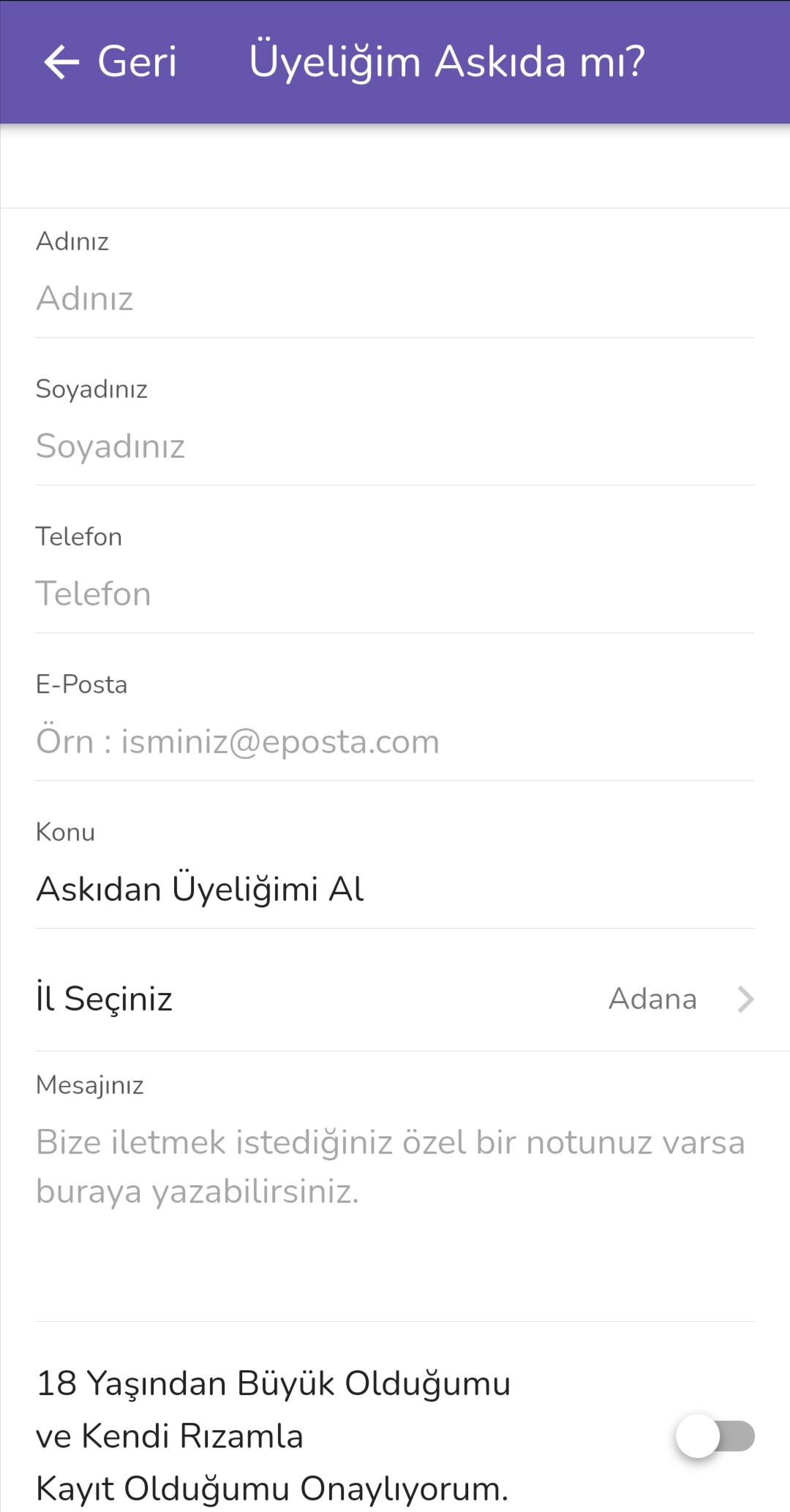Screen dimensions: 790x1512
Task: Open the Konu dropdown
Action: 395,889
